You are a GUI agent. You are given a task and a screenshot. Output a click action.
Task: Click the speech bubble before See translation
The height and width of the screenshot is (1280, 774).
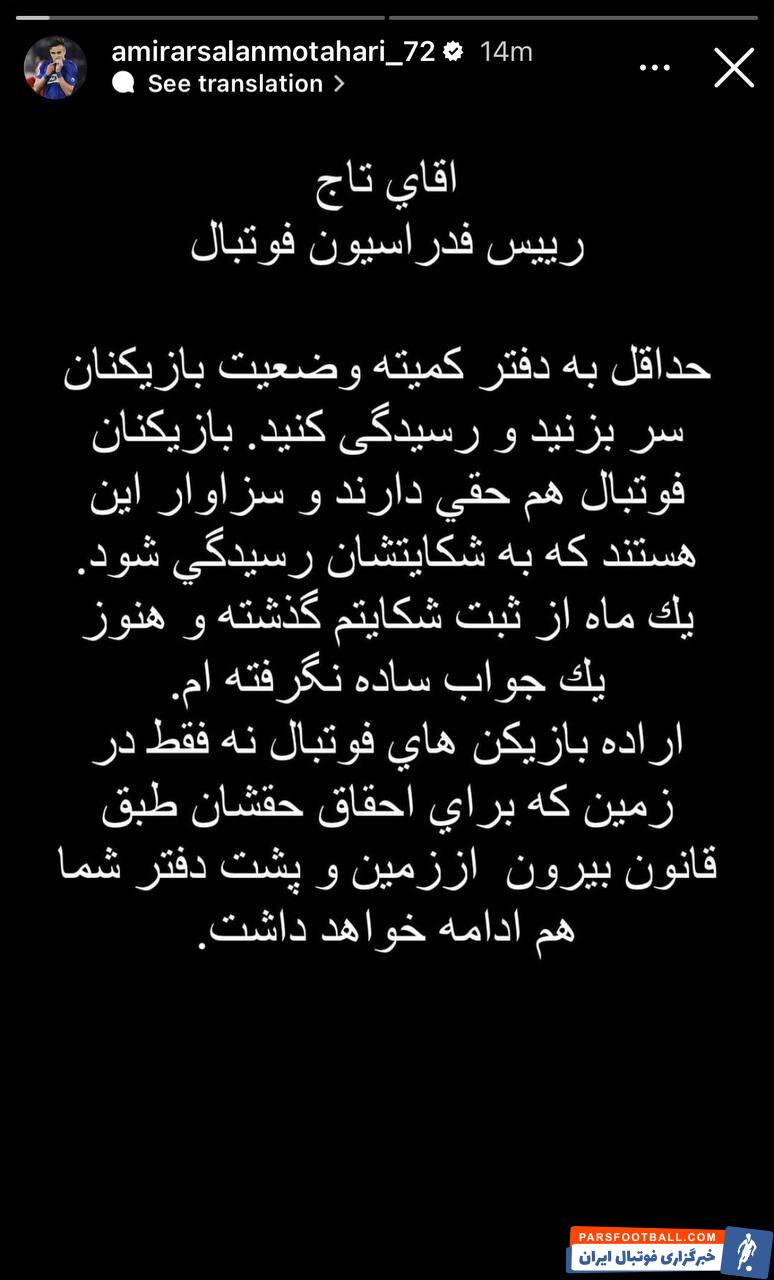click(123, 84)
